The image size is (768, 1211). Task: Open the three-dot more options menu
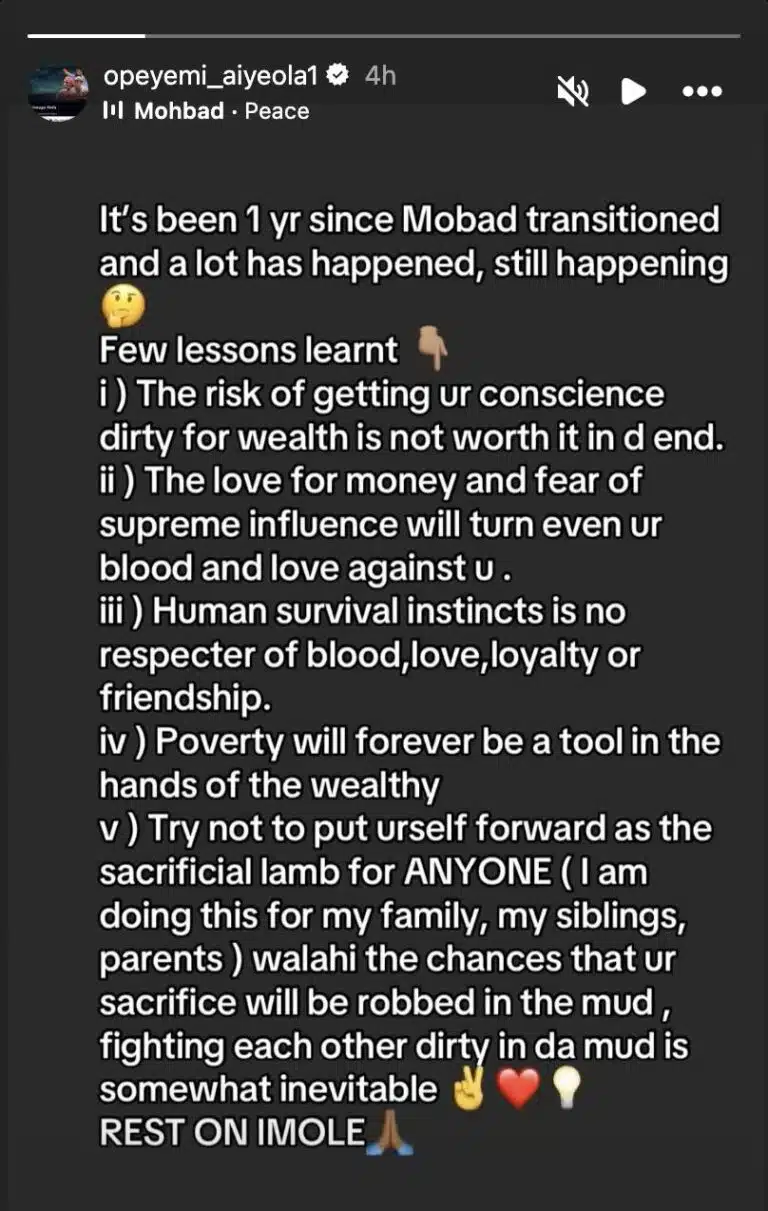(701, 93)
